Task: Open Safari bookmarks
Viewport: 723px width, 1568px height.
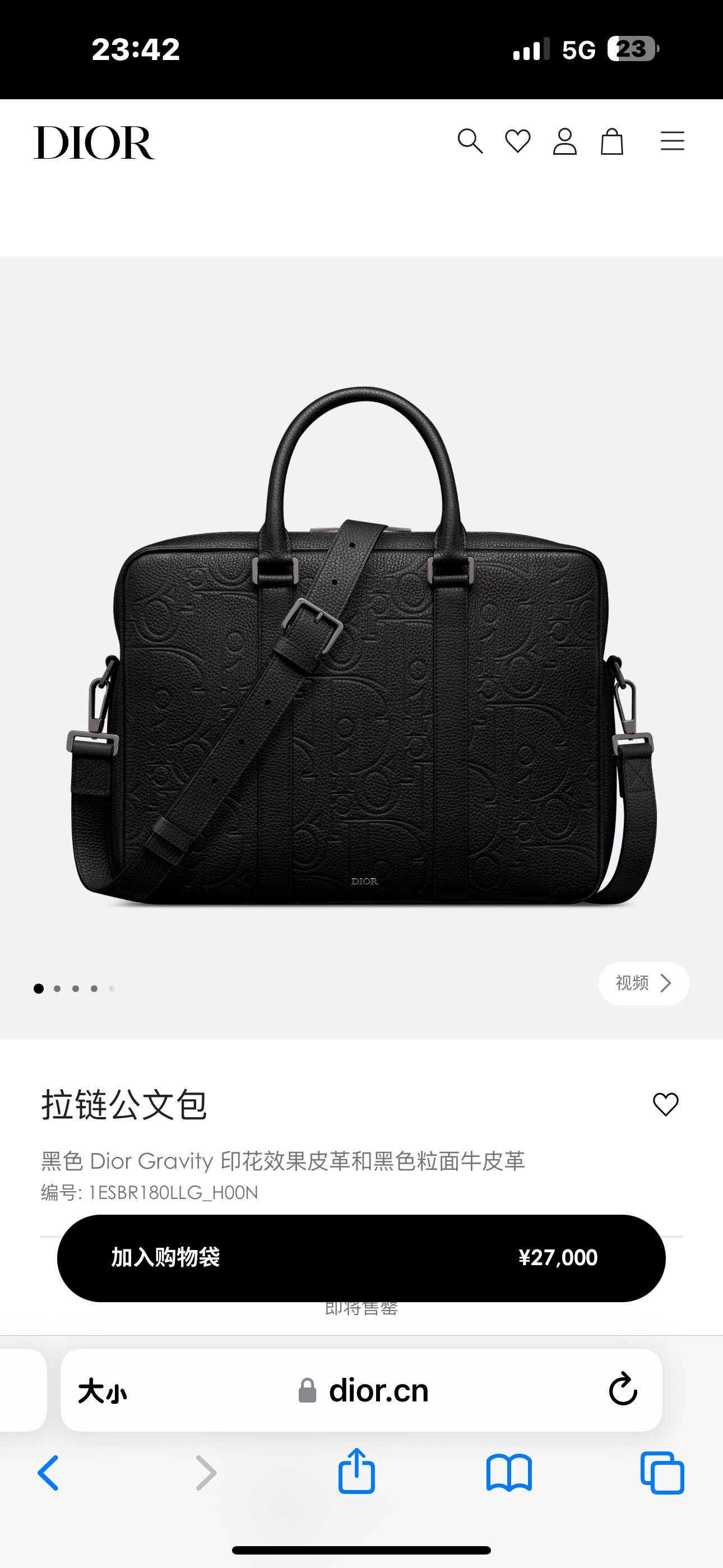Action: 509,1473
